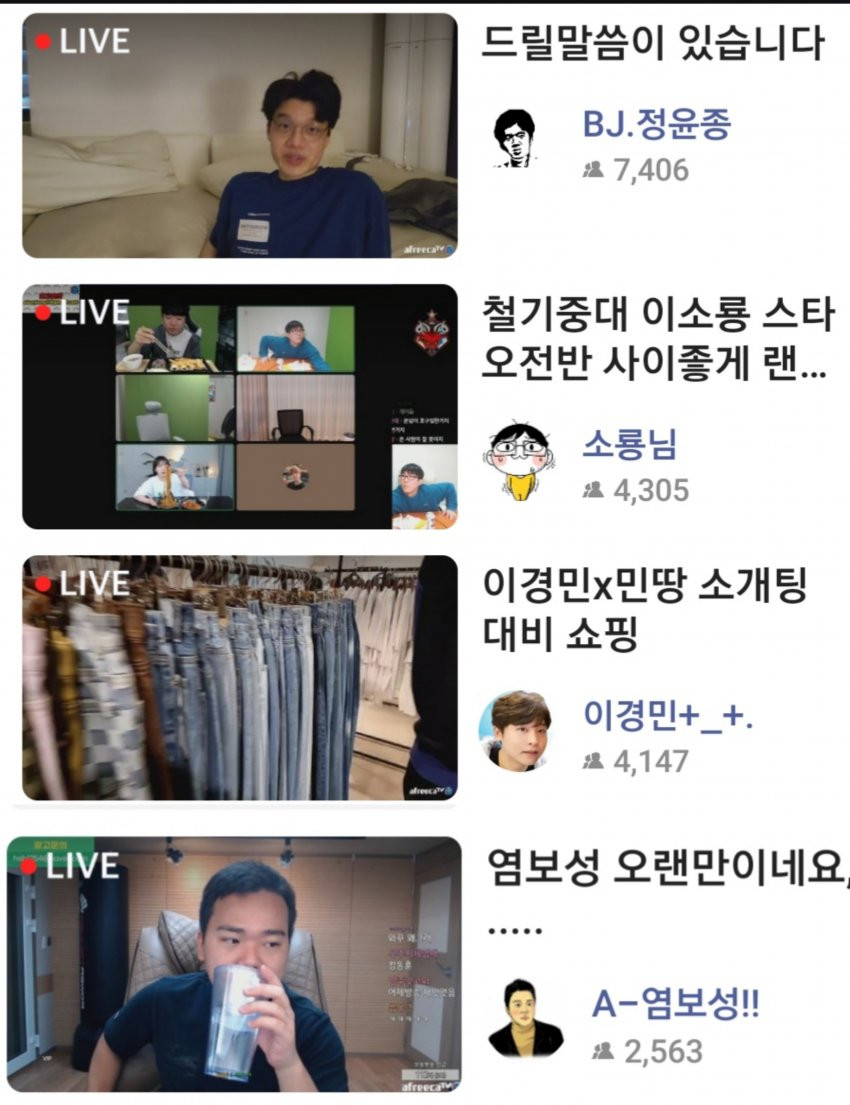Visit the A-염보성!! channel name

[675, 1005]
